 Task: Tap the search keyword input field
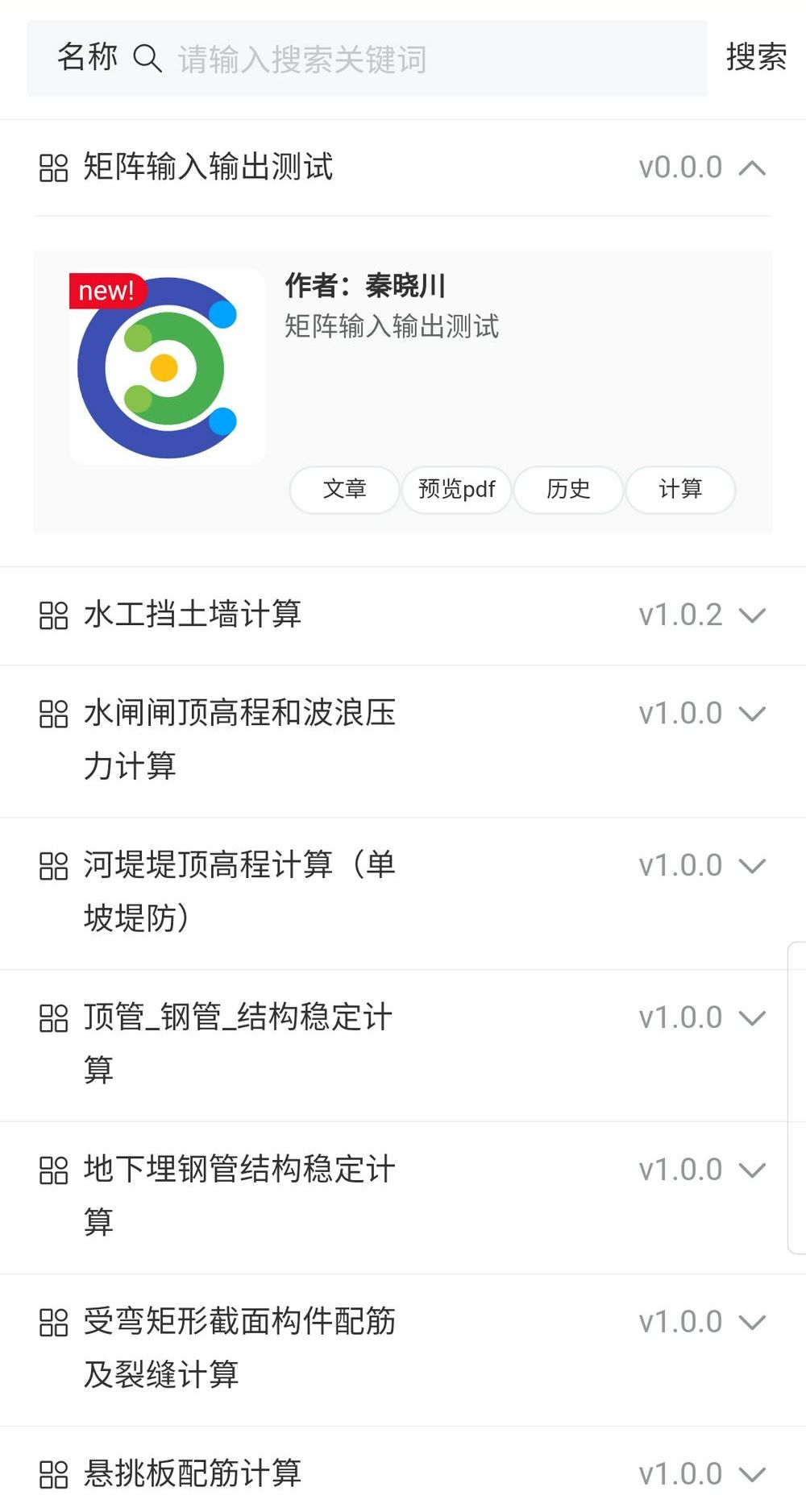click(x=435, y=59)
